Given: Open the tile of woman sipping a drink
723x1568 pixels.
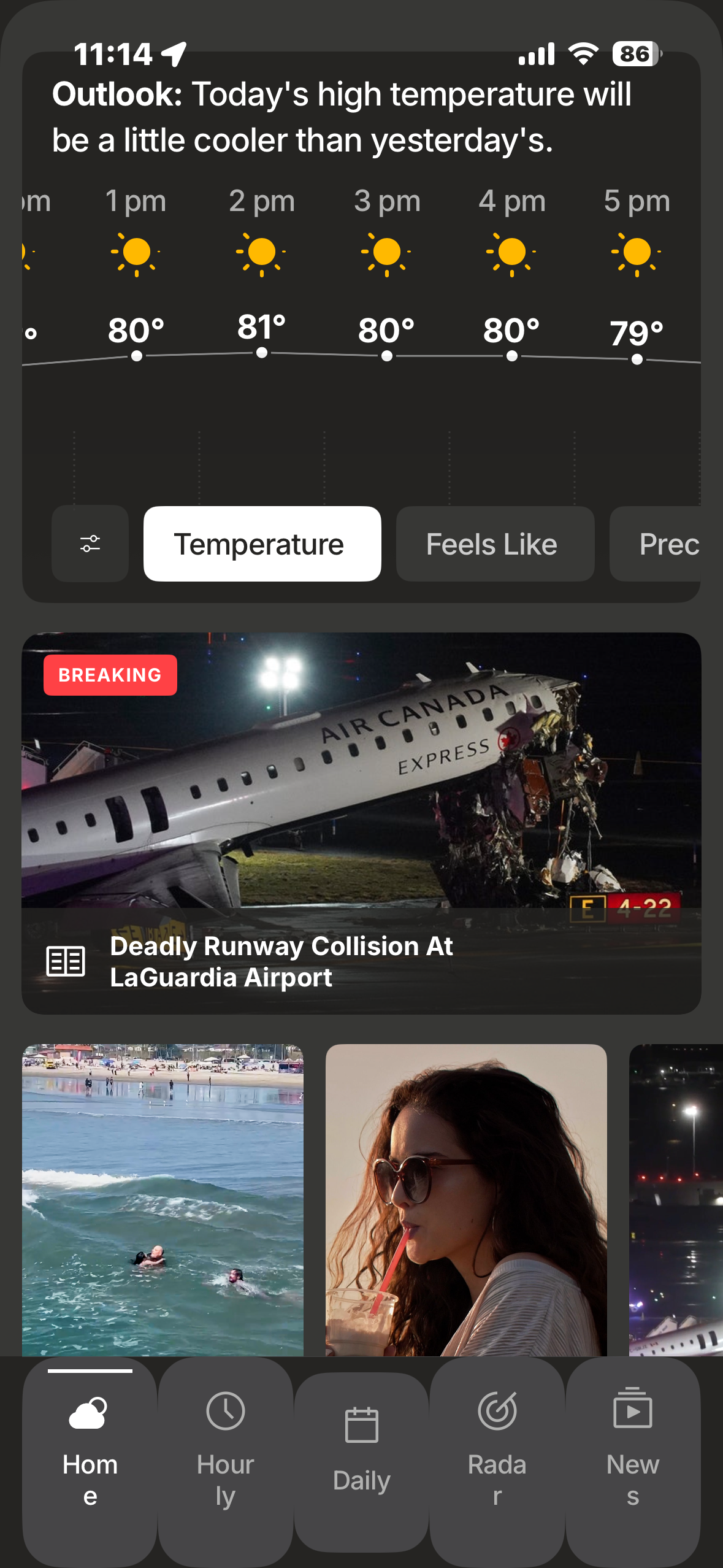Looking at the screenshot, I should click(x=466, y=1199).
